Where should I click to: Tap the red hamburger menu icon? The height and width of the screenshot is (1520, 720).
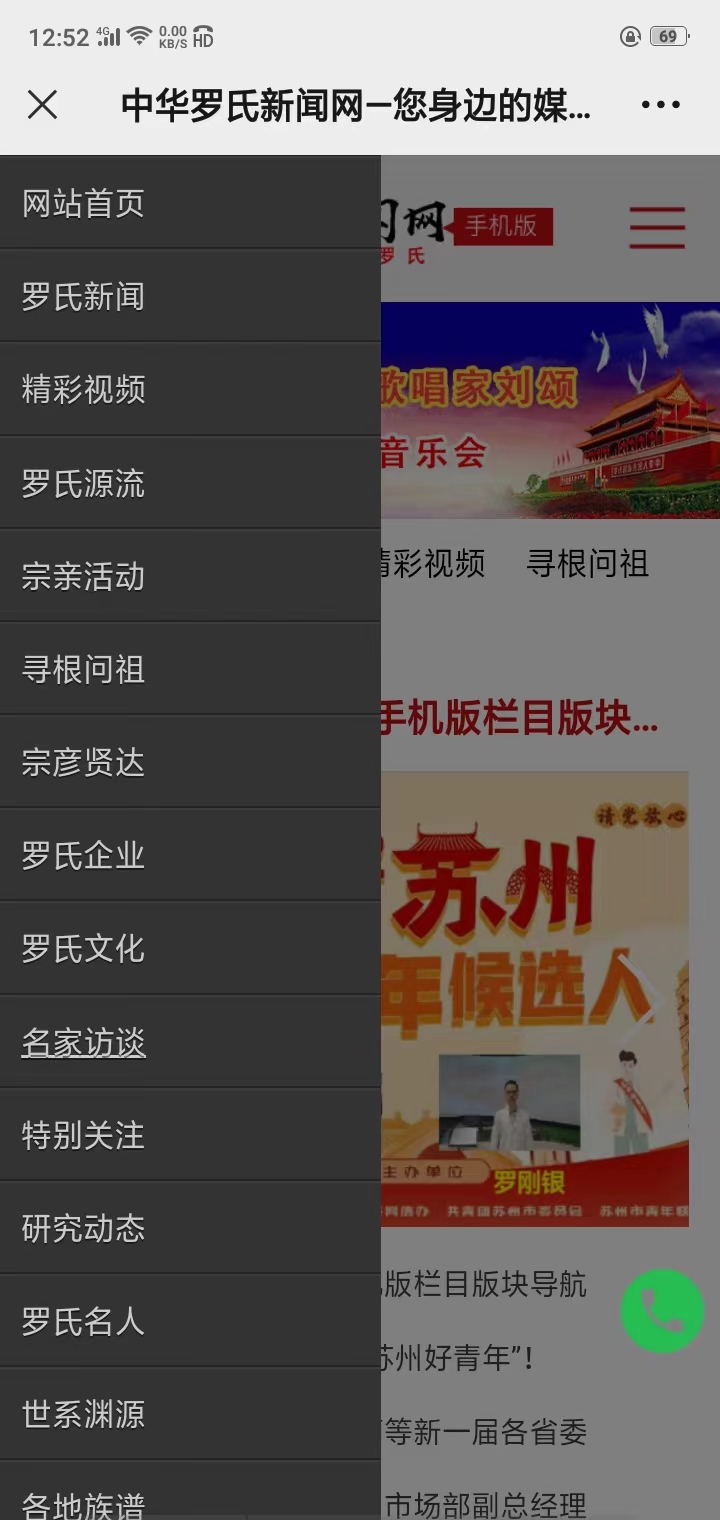tap(657, 228)
